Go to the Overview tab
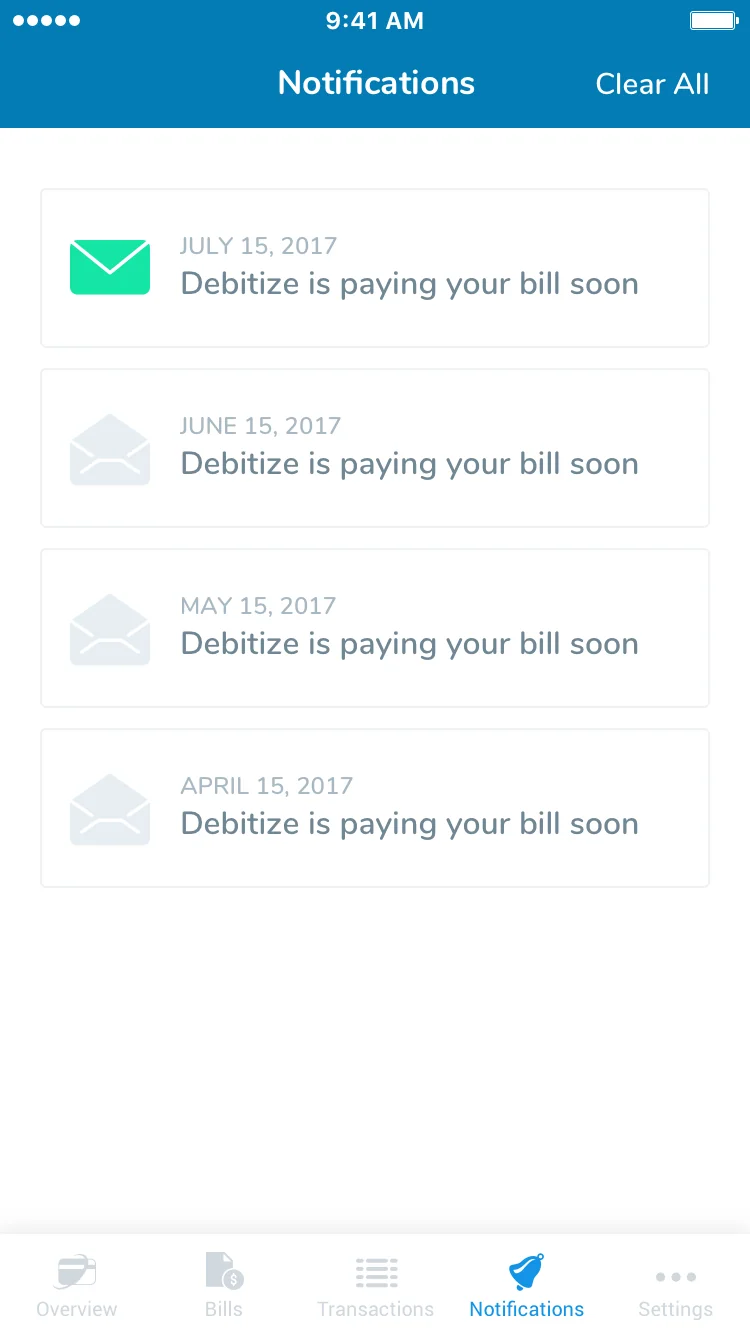The image size is (750, 1334). coord(76,1285)
